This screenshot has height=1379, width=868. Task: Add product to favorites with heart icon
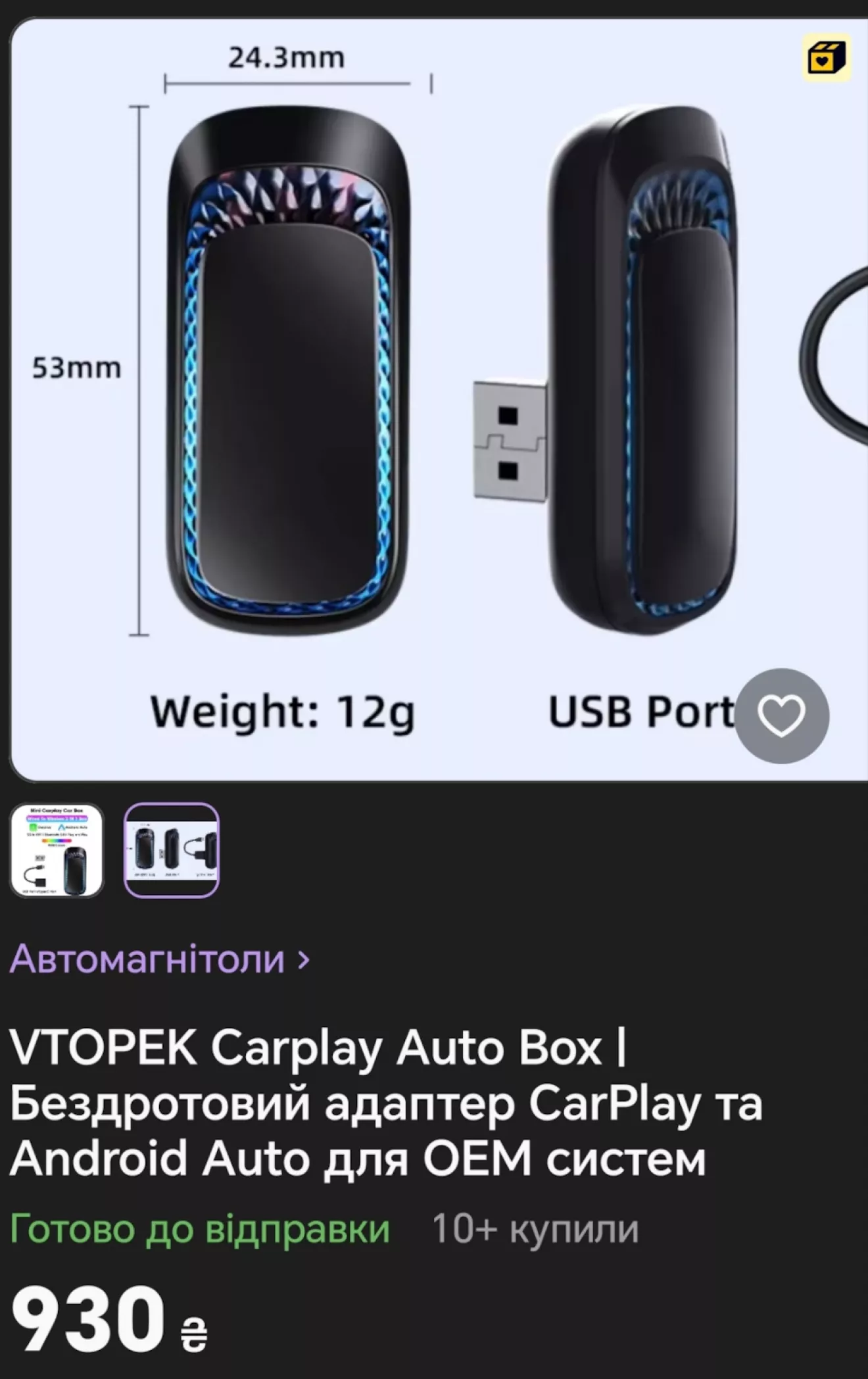[781, 715]
